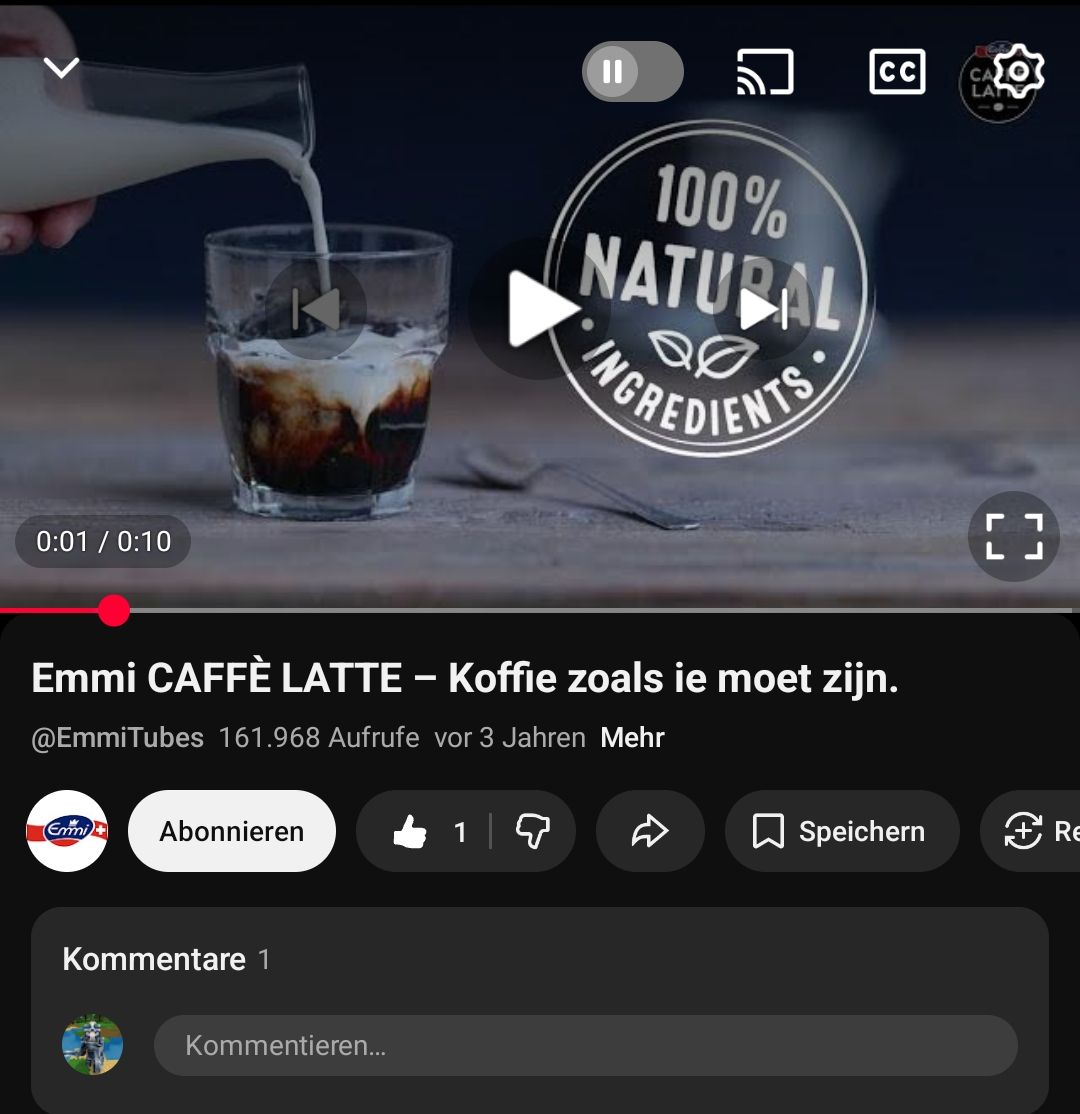Minimize the video player with down chevron
1080x1114 pixels.
click(61, 69)
